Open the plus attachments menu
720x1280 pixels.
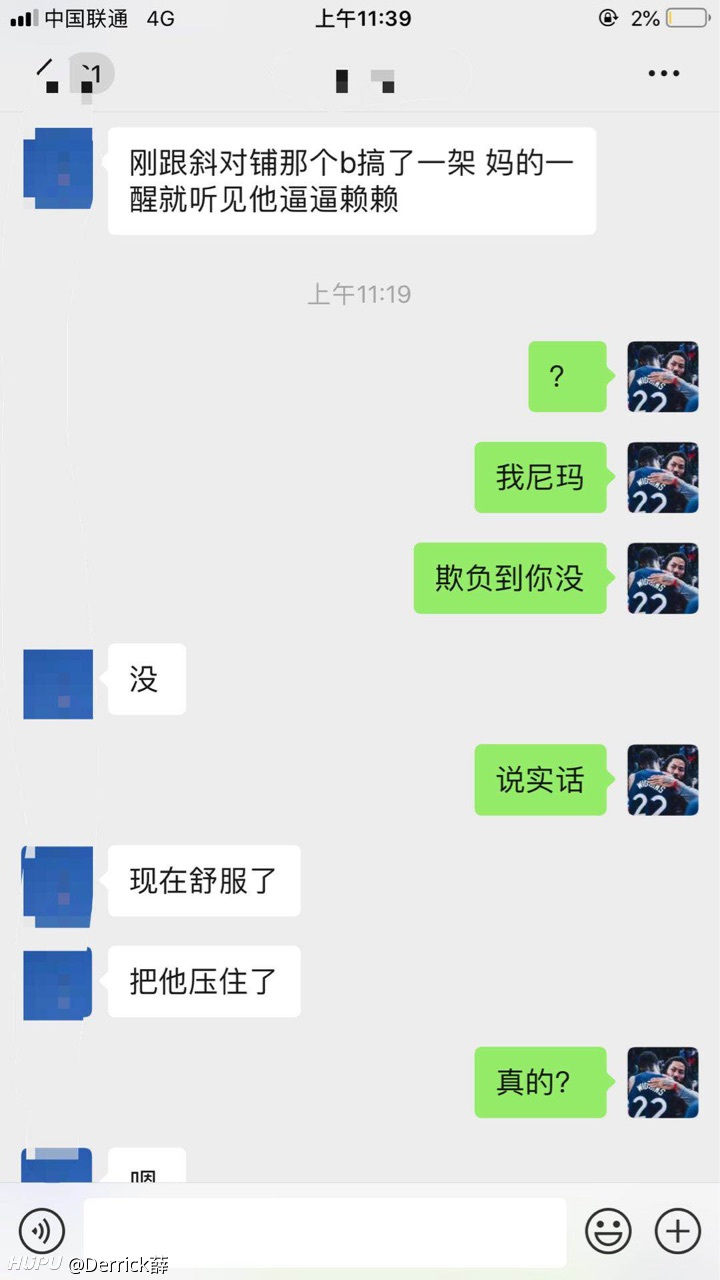point(677,1230)
